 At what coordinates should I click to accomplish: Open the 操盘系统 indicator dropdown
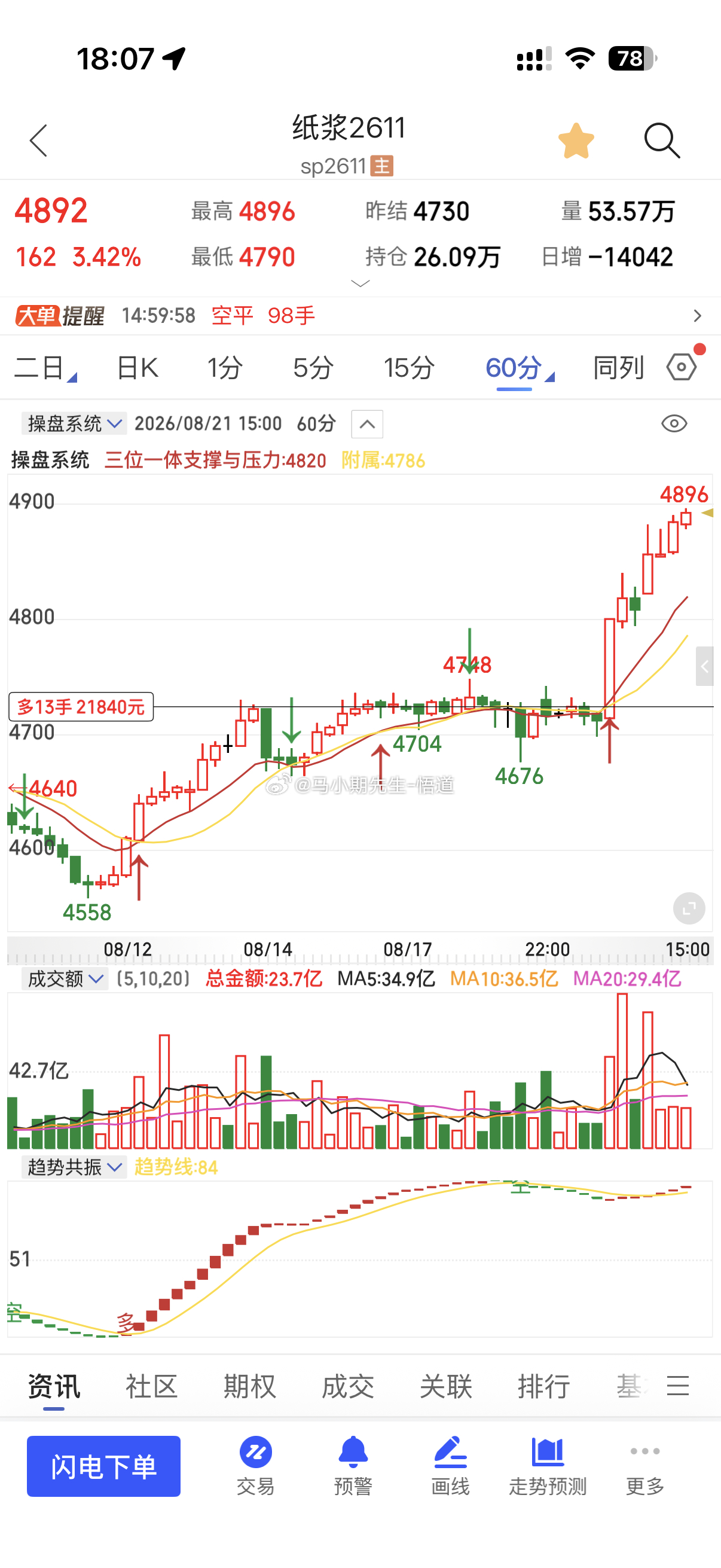point(74,423)
